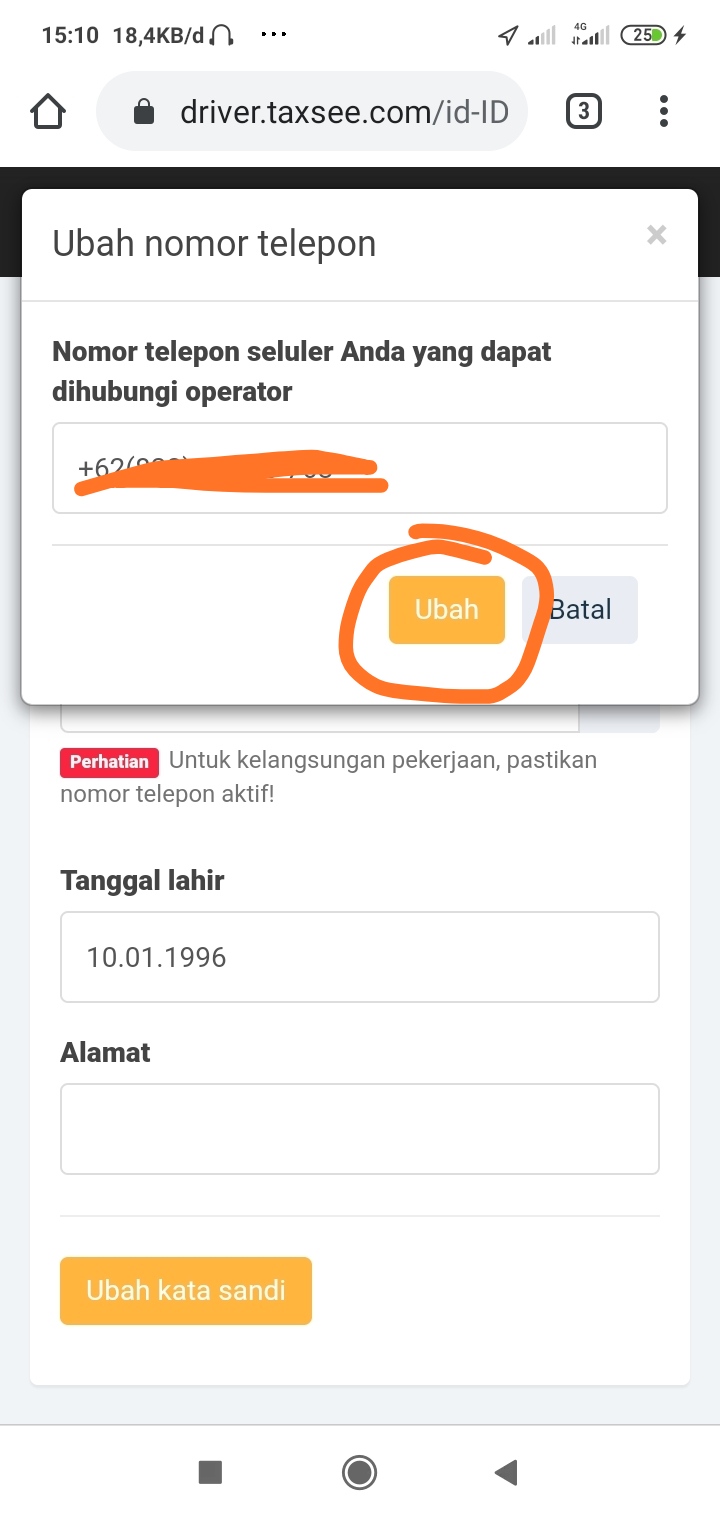This screenshot has height=1520, width=720.
Task: Open the browser overflow menu
Action: coord(663,112)
